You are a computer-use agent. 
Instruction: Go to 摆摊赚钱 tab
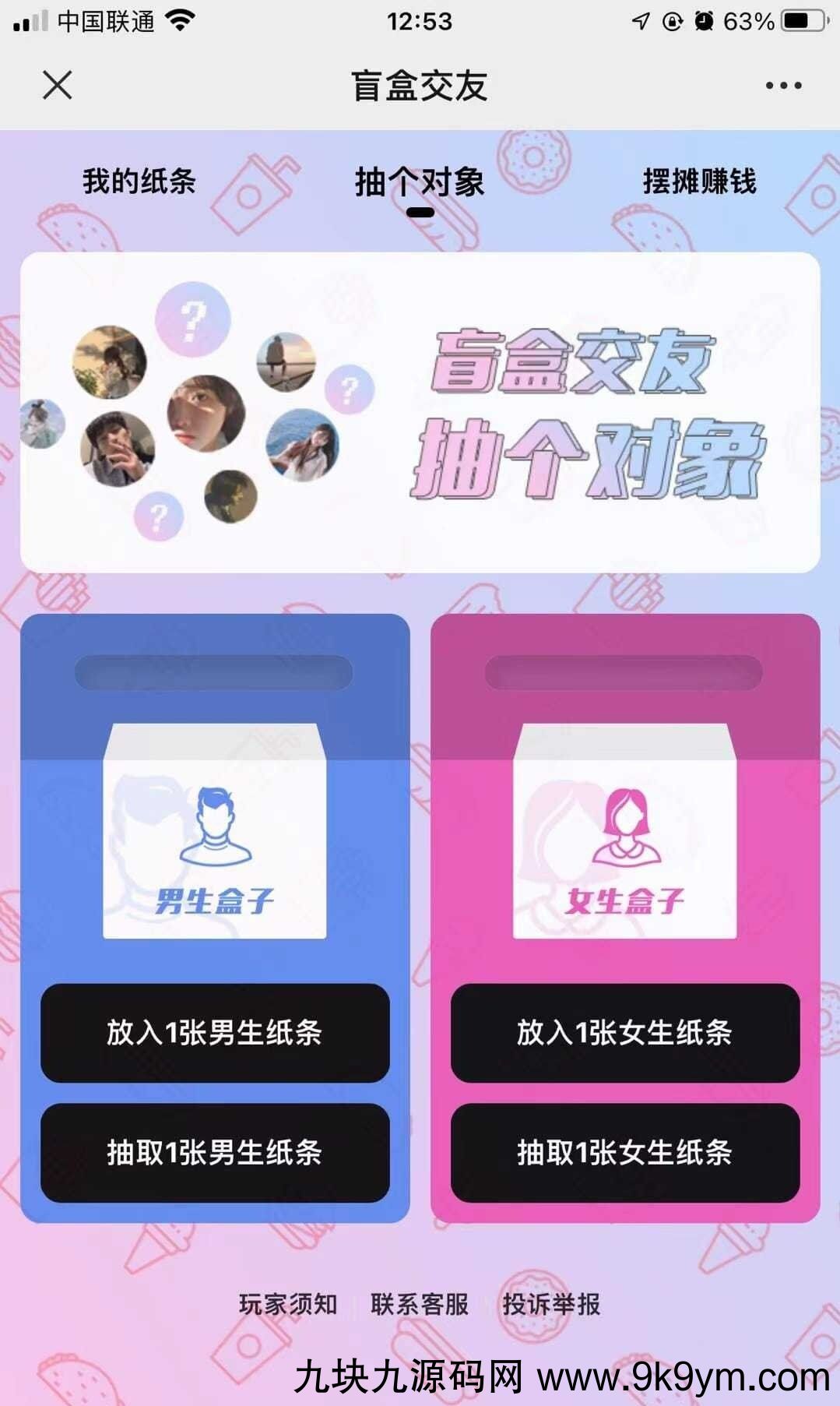tap(699, 181)
